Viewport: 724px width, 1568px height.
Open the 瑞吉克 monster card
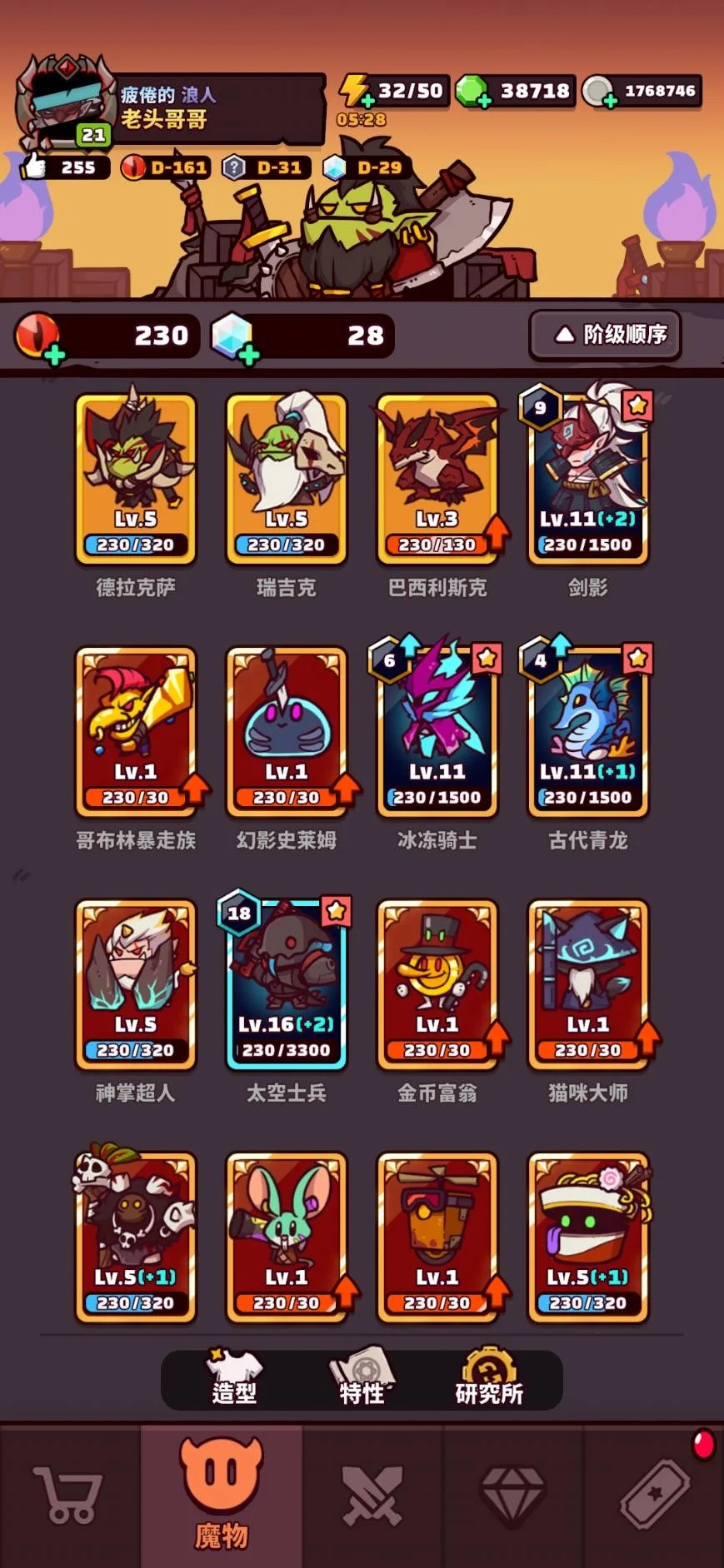(287, 479)
